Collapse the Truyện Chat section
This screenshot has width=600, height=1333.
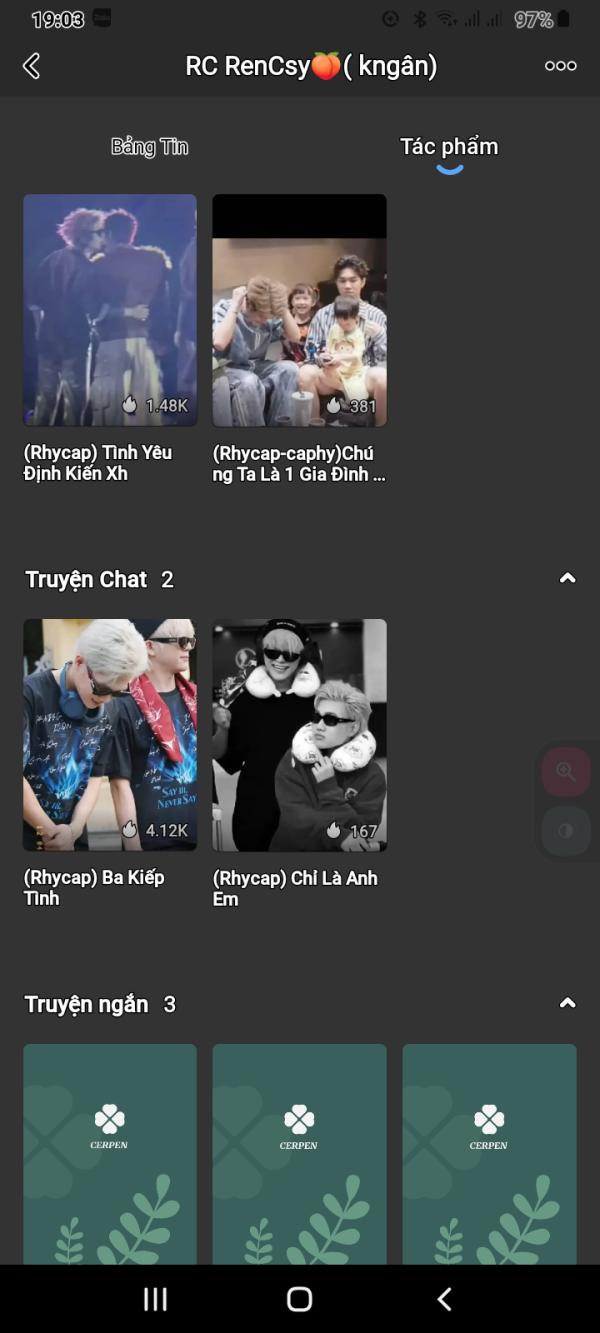click(x=567, y=579)
